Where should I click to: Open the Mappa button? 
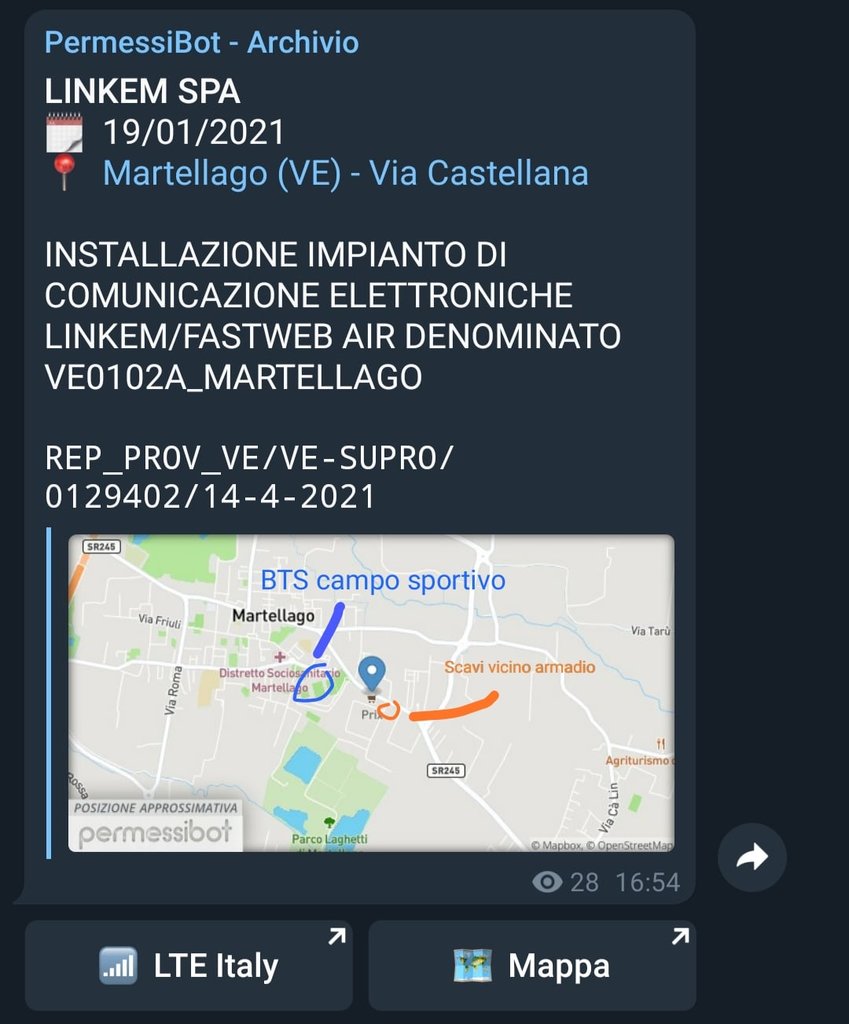click(x=531, y=965)
